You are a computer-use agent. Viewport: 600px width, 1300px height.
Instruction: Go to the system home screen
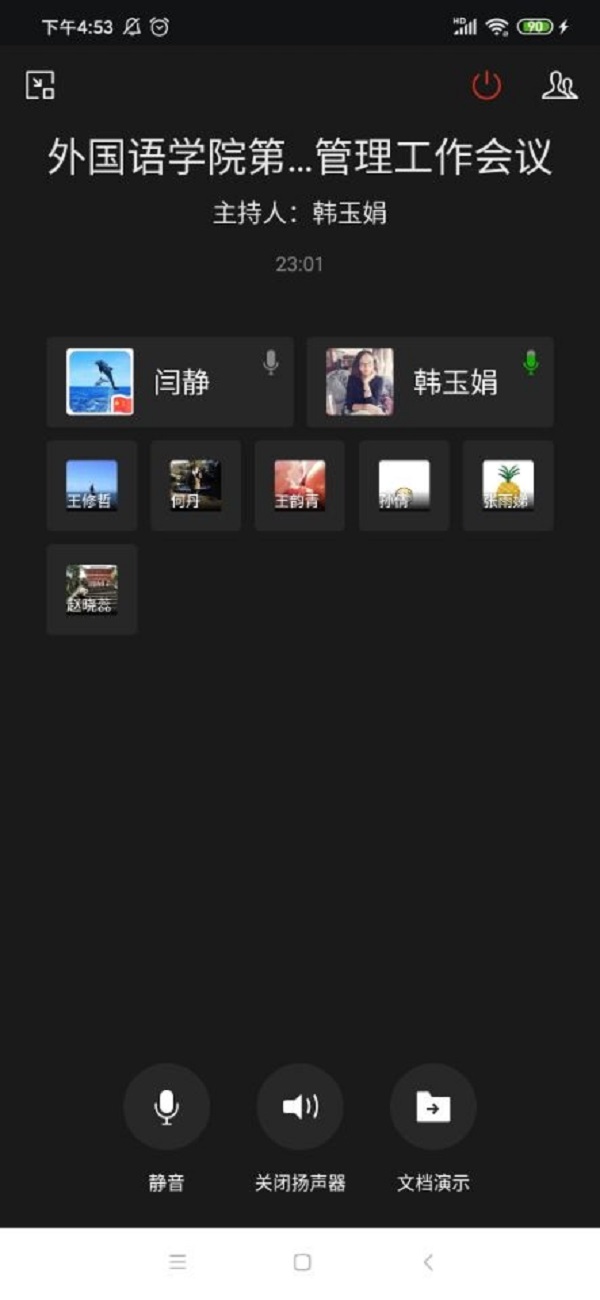302,1262
